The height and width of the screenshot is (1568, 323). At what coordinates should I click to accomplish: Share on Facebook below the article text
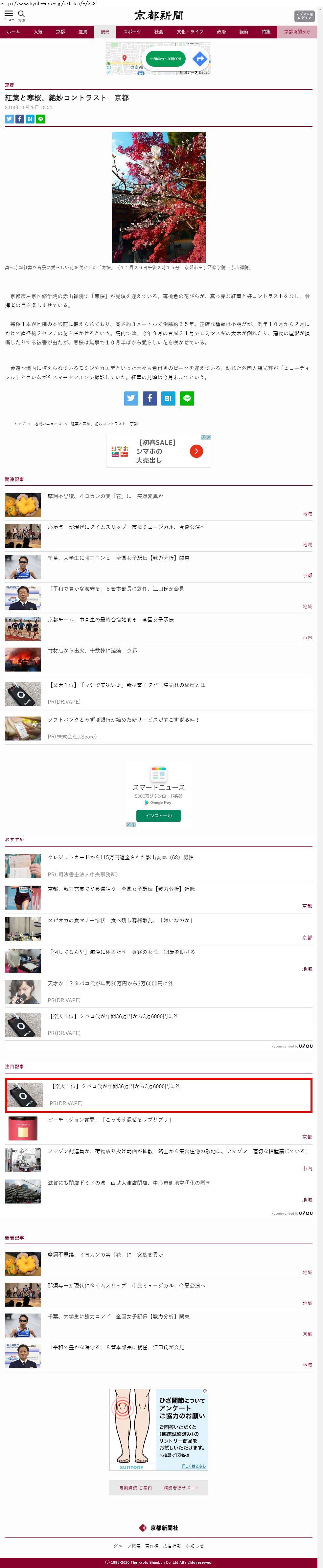pyautogui.click(x=150, y=399)
